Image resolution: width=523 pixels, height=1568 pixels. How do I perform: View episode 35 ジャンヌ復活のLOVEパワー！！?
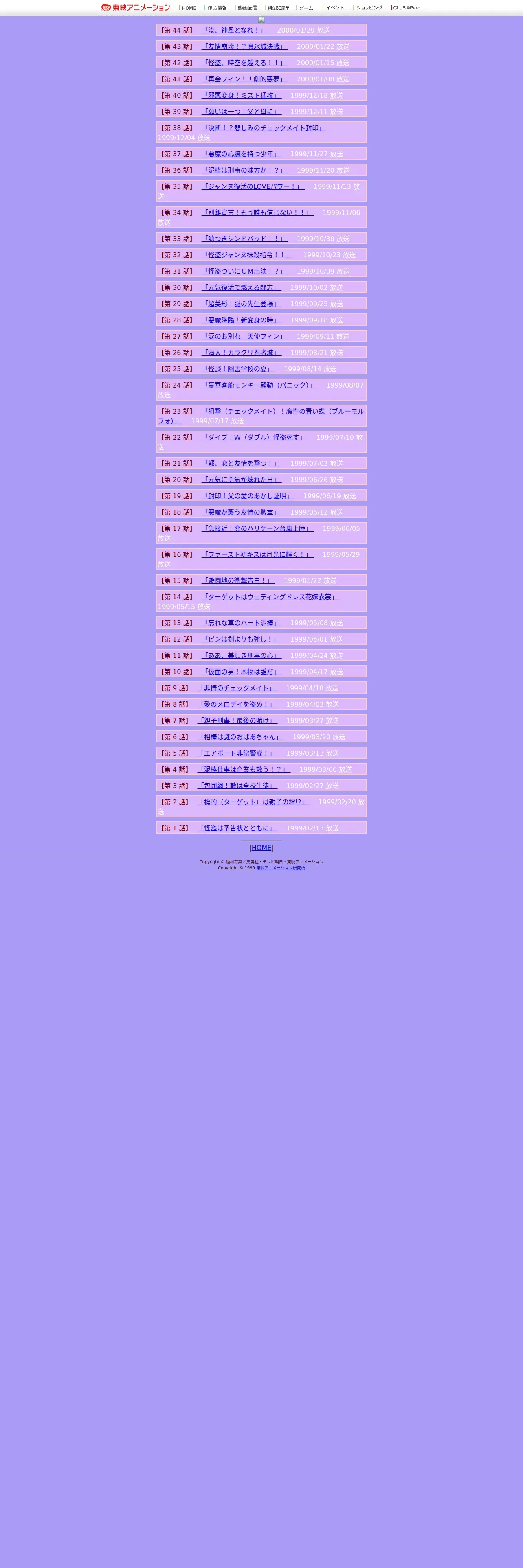[253, 186]
